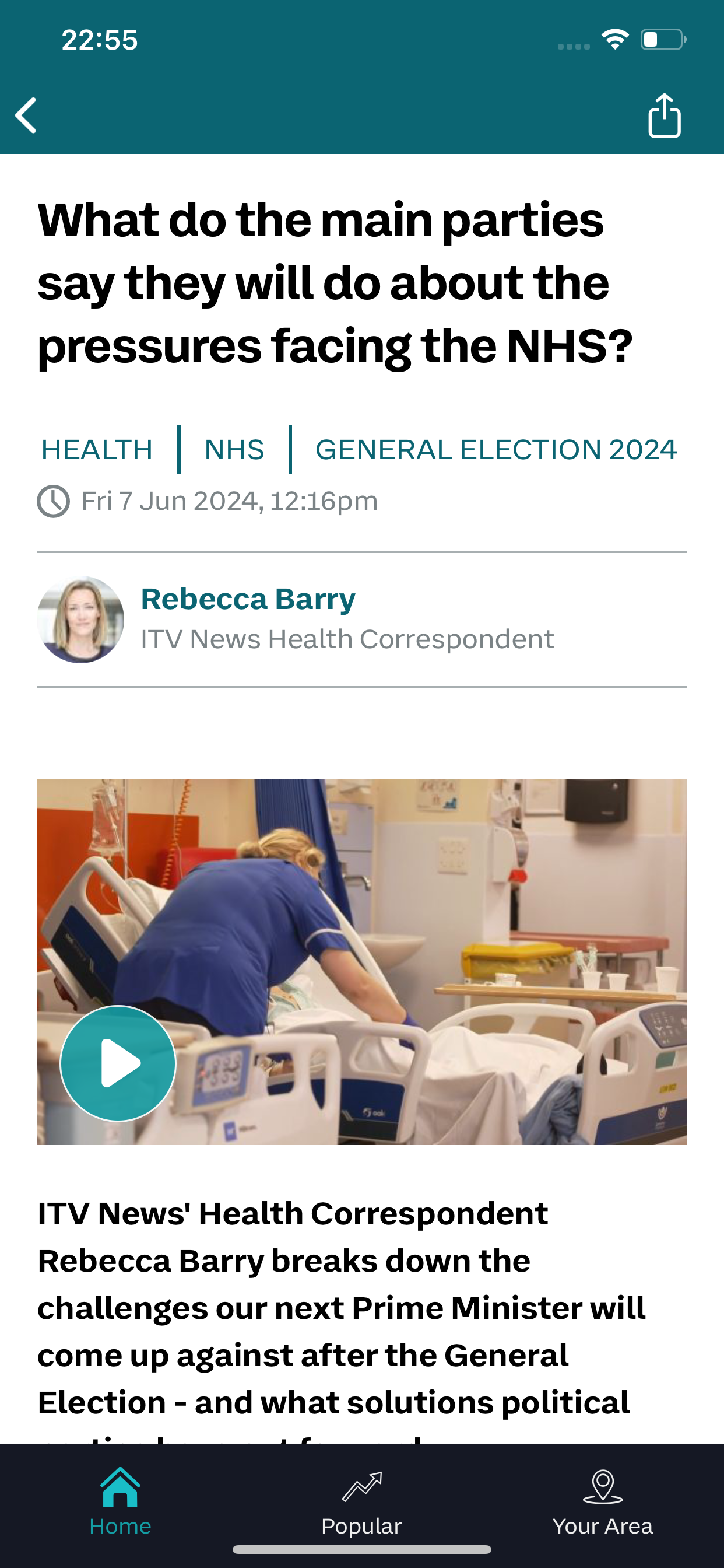The image size is (724, 1568).
Task: Open the GENERAL ELECTION 2024 tag
Action: pyautogui.click(x=496, y=450)
